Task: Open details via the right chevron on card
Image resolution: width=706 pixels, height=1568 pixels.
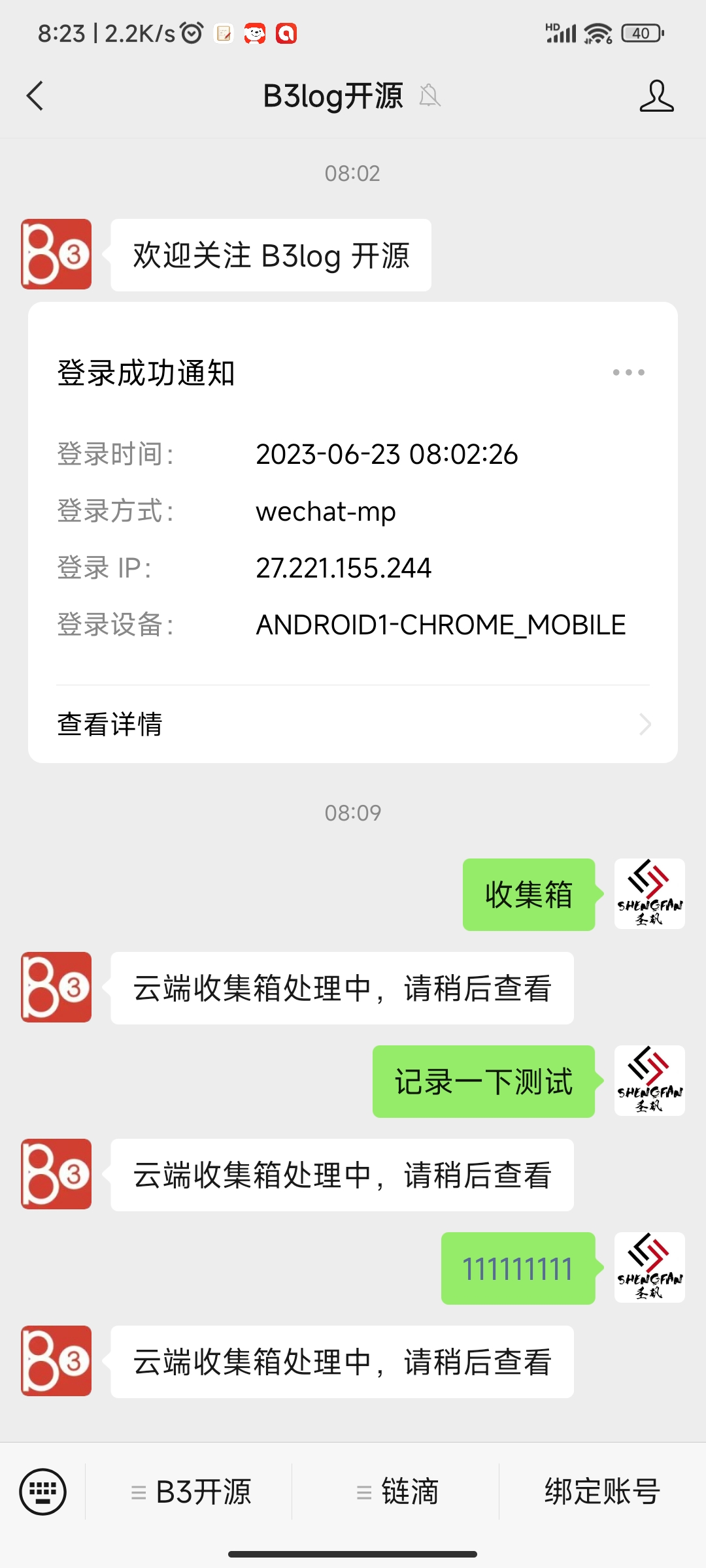Action: 645,724
